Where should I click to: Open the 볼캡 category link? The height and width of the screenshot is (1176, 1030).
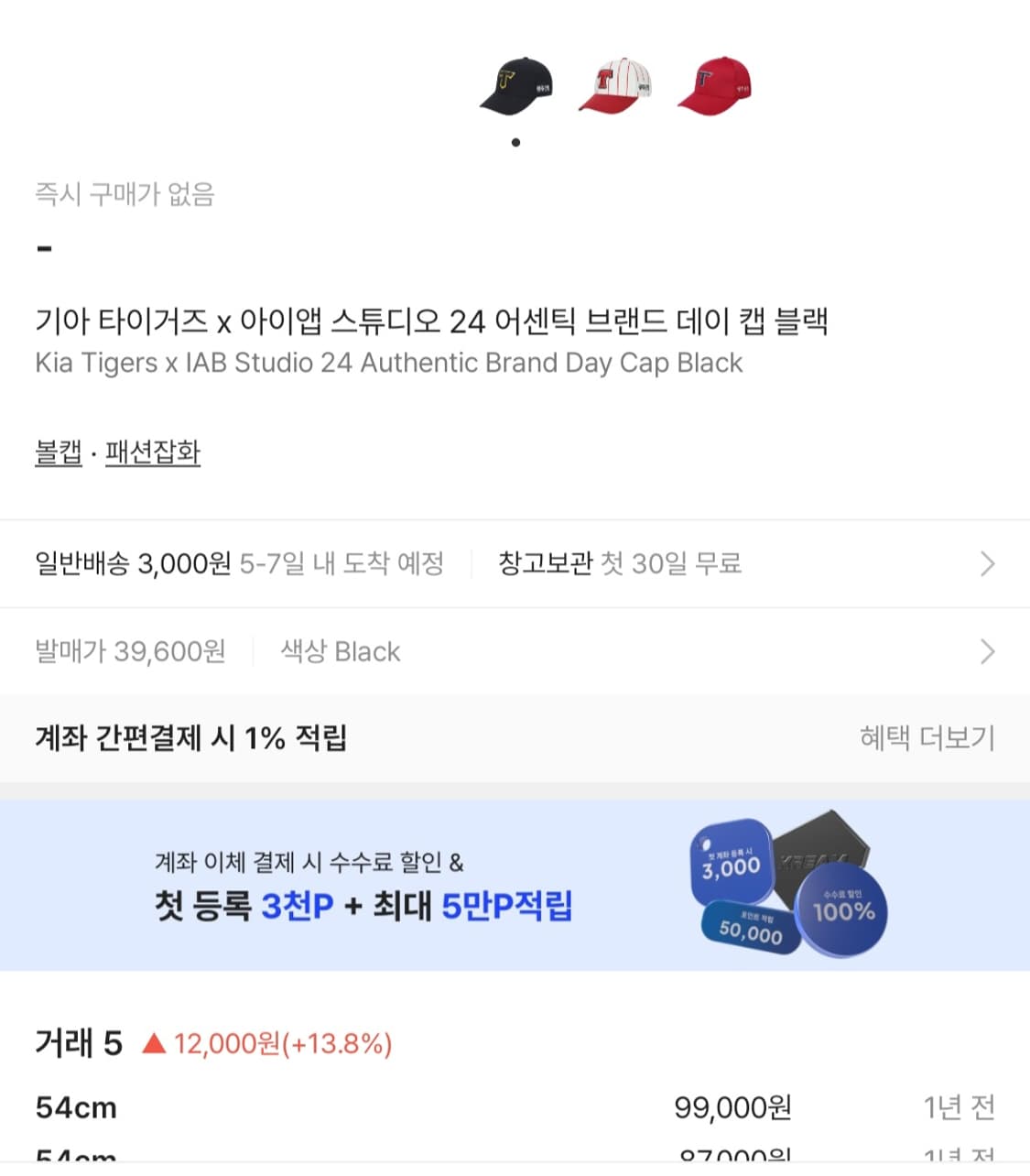(x=57, y=452)
